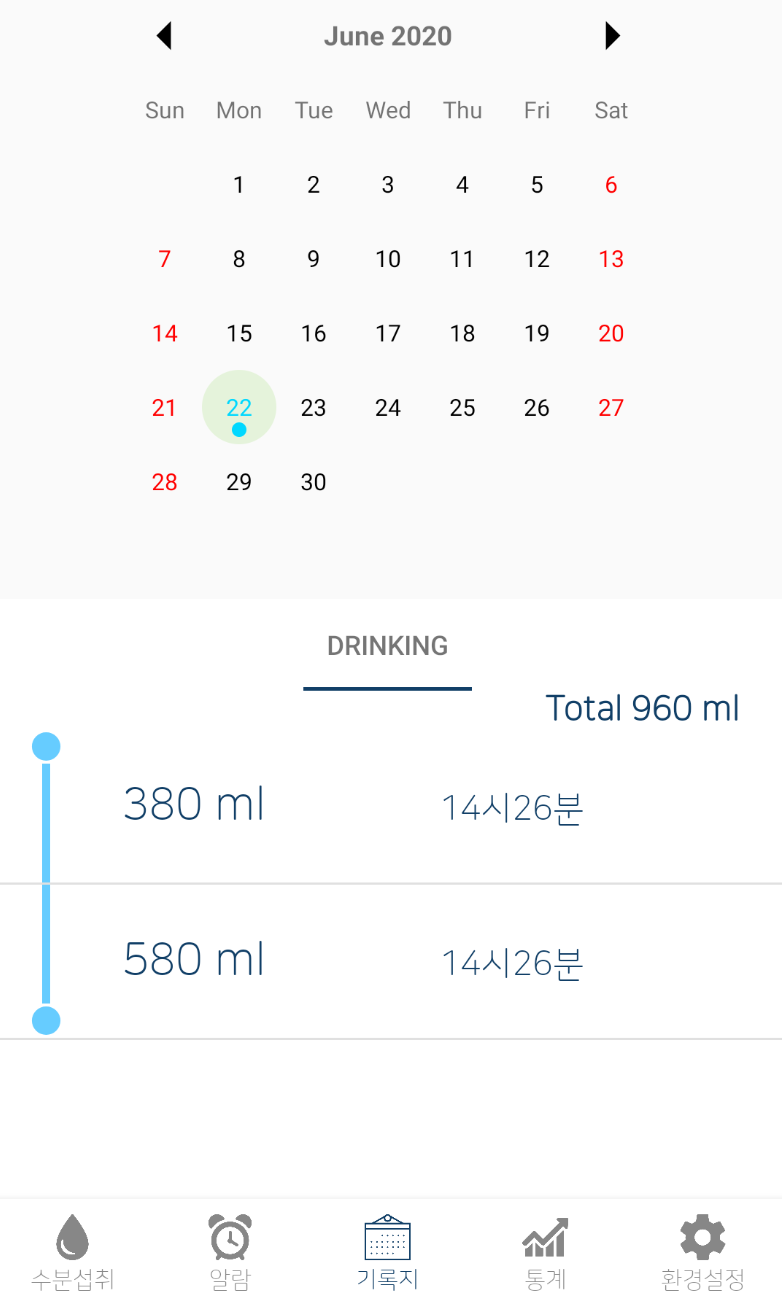Open the 580 ml drinking record
This screenshot has width=782, height=1306.
390,961
